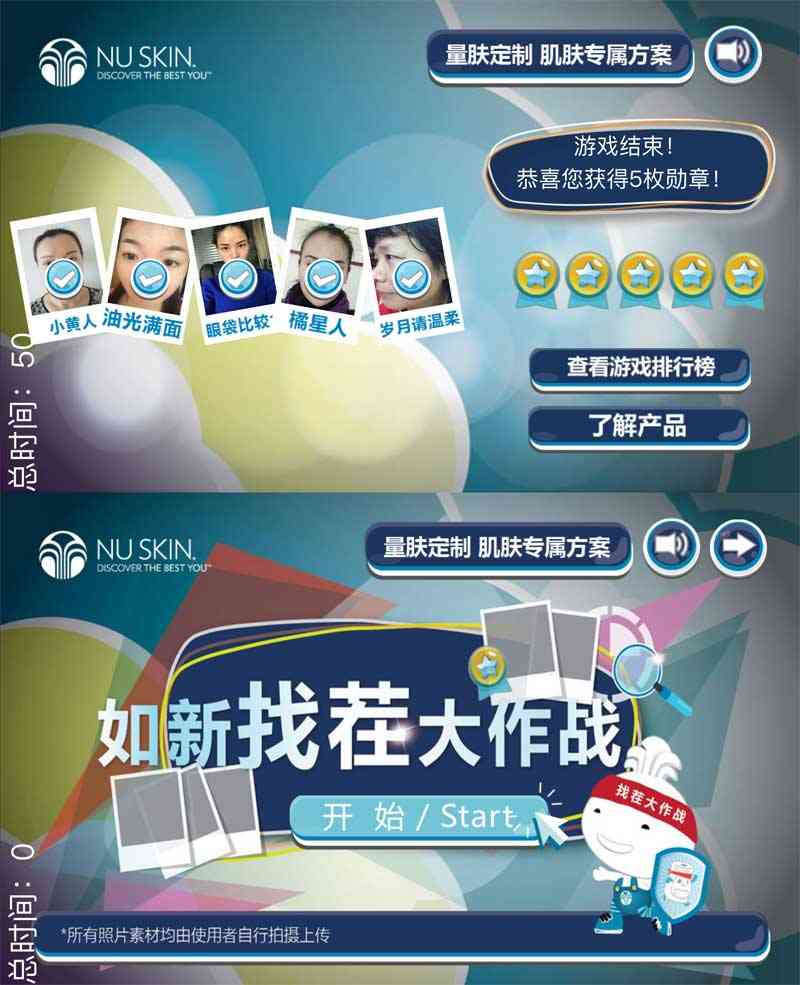Select the star coin icon above the title
Image resolution: width=800 pixels, height=985 pixels.
tap(490, 664)
